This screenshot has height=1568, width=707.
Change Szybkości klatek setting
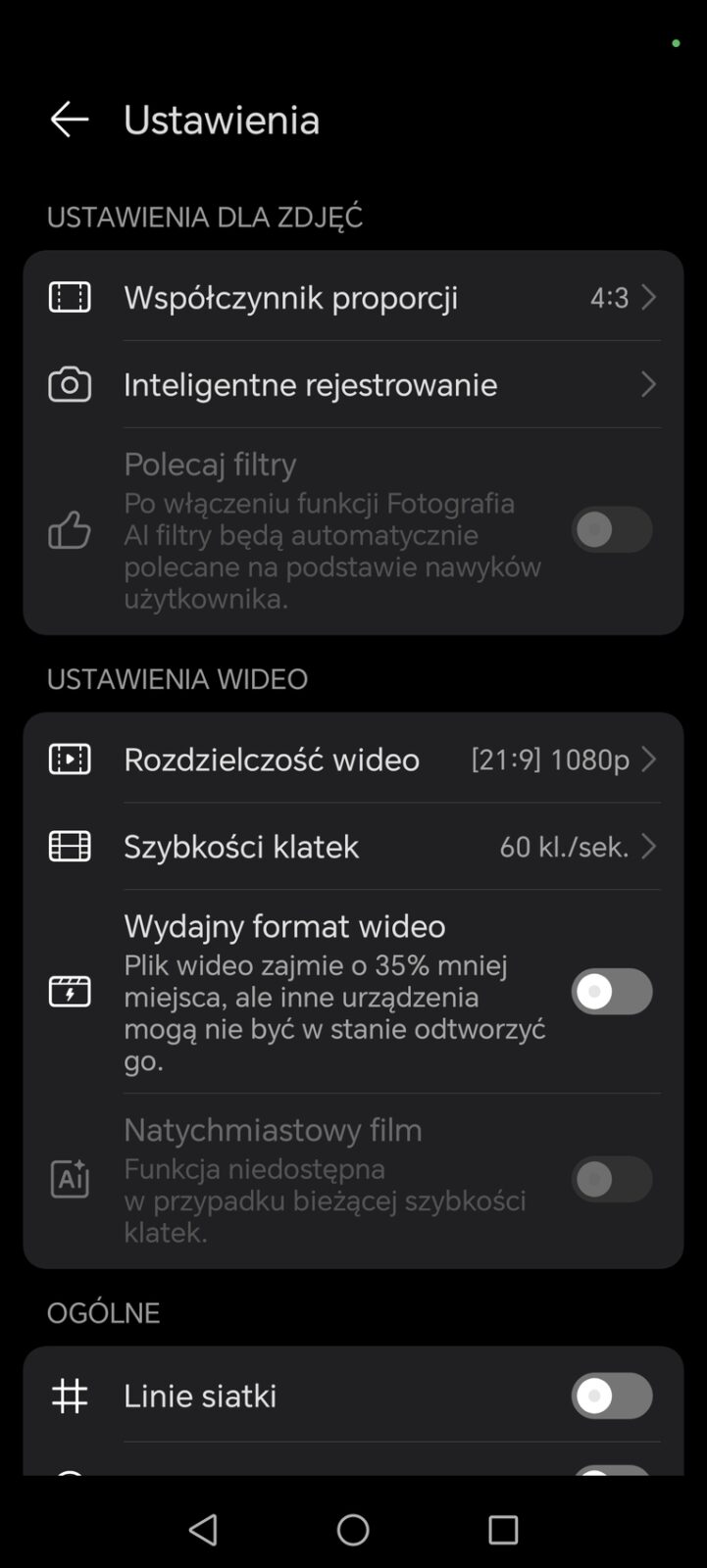click(353, 847)
